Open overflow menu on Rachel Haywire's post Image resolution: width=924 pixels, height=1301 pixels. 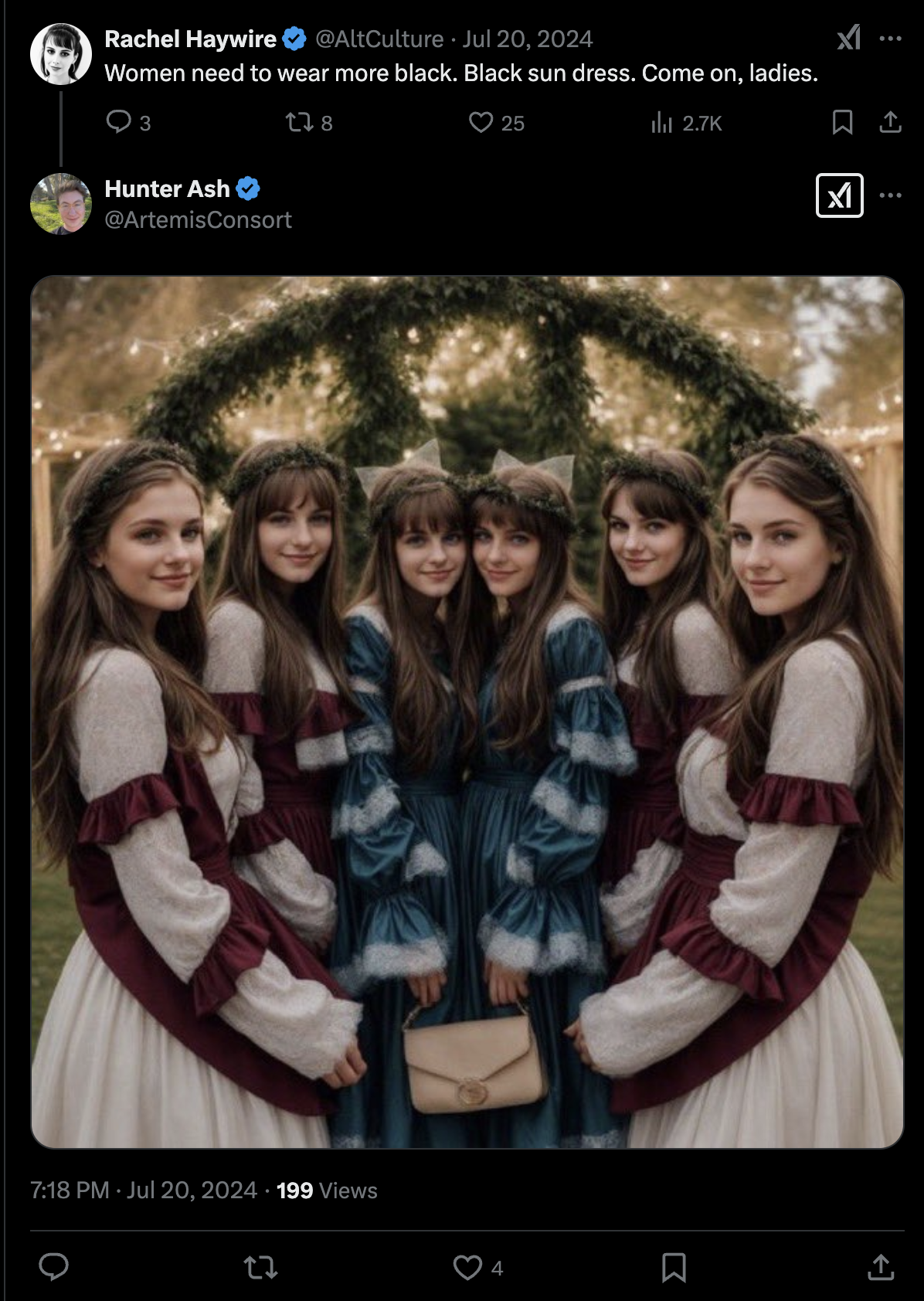click(x=891, y=38)
